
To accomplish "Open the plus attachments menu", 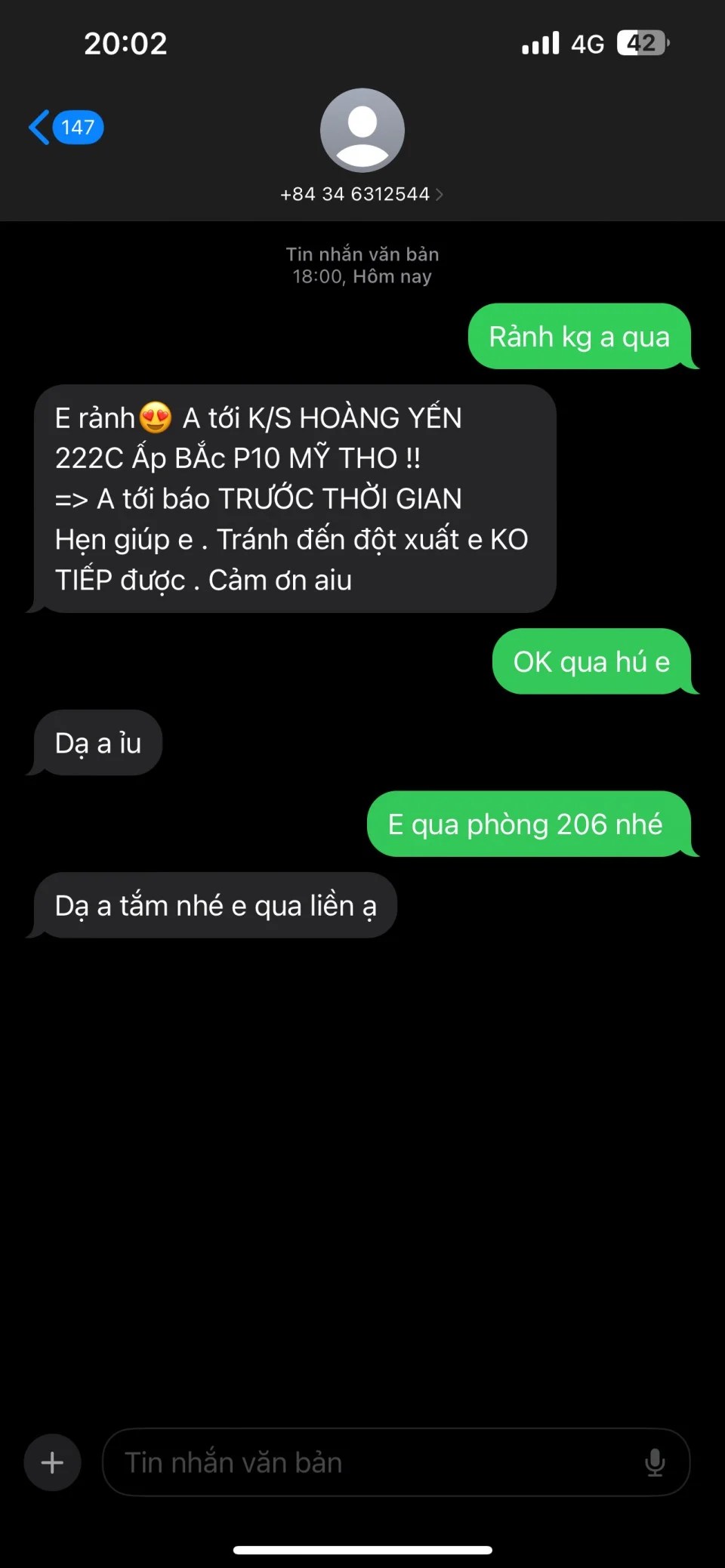I will [52, 1462].
